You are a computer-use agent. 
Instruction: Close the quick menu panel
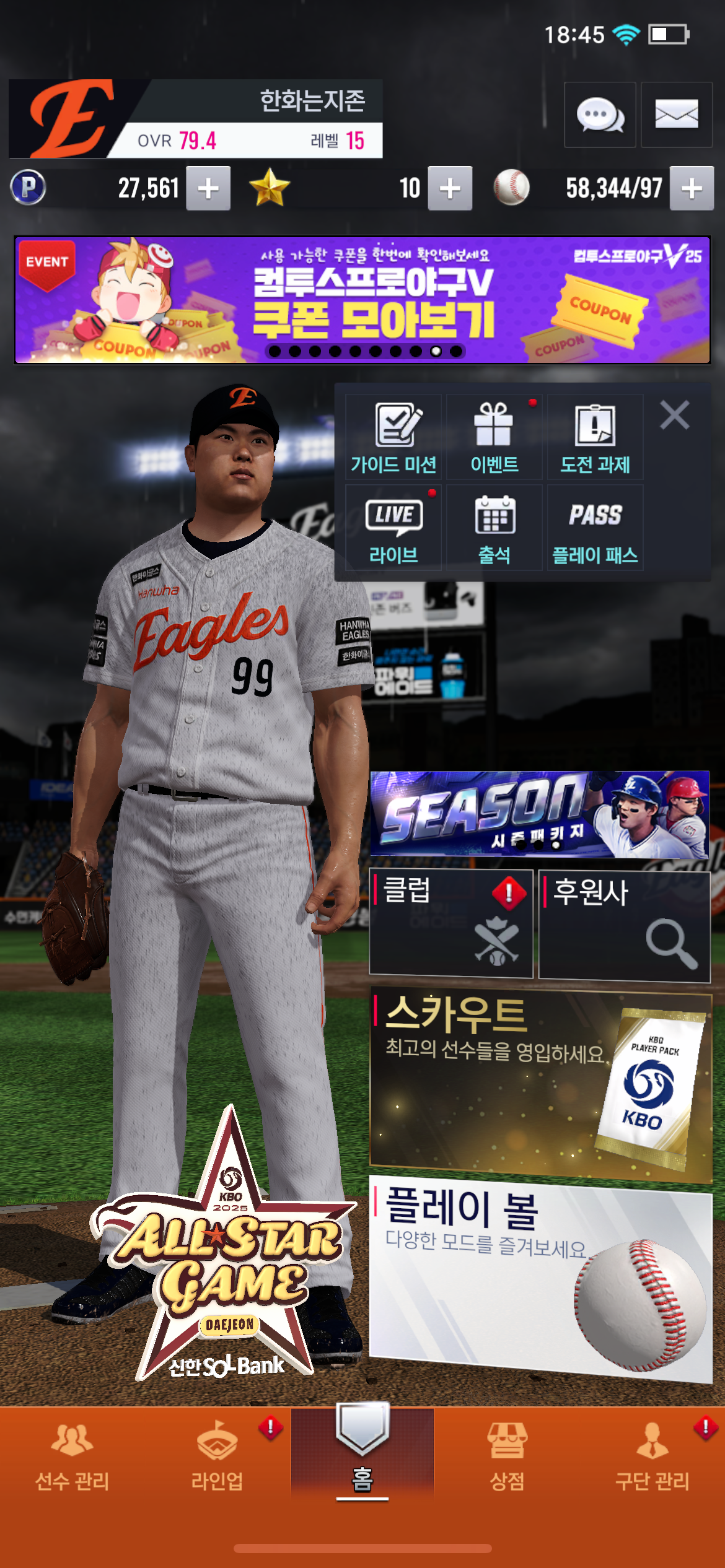(x=674, y=415)
